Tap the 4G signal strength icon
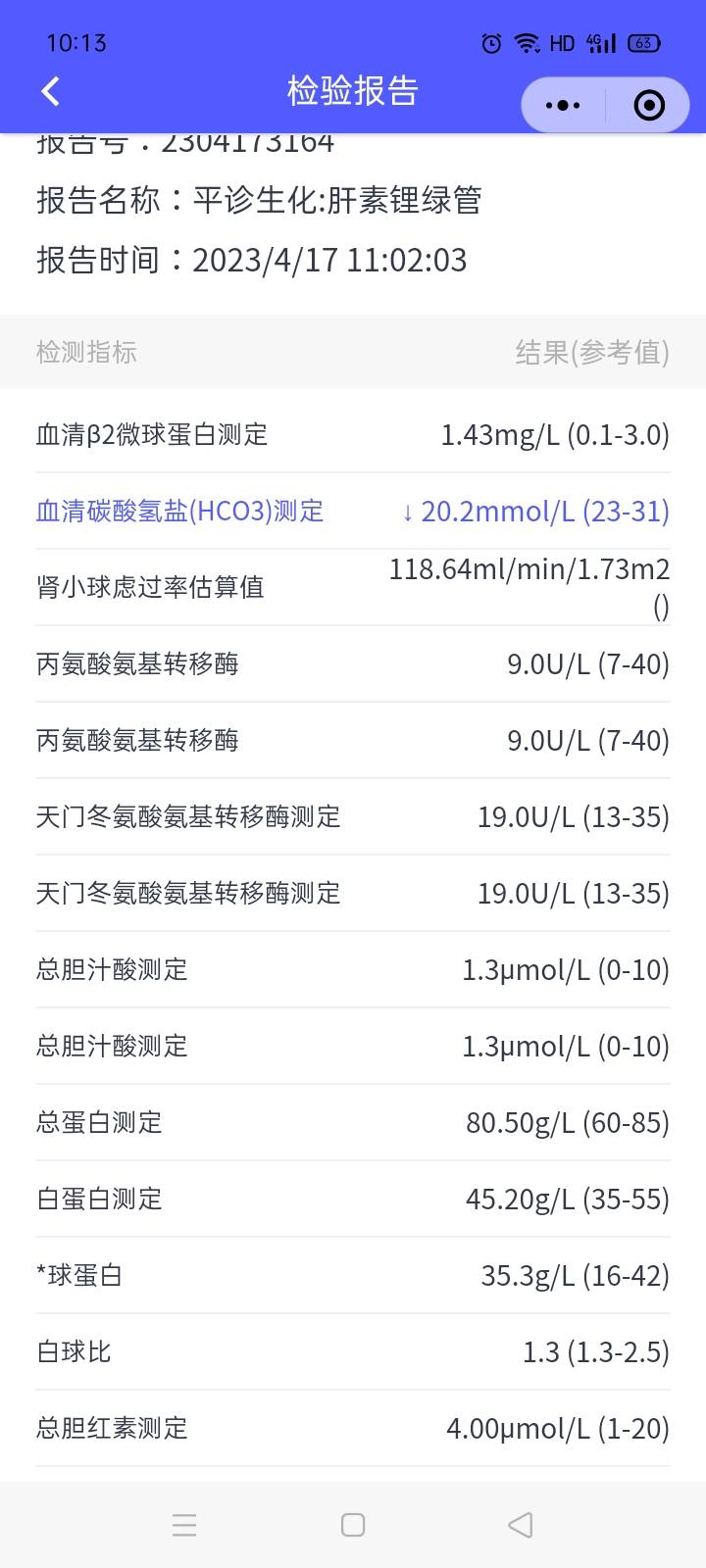Viewport: 706px width, 1568px height. tap(601, 42)
